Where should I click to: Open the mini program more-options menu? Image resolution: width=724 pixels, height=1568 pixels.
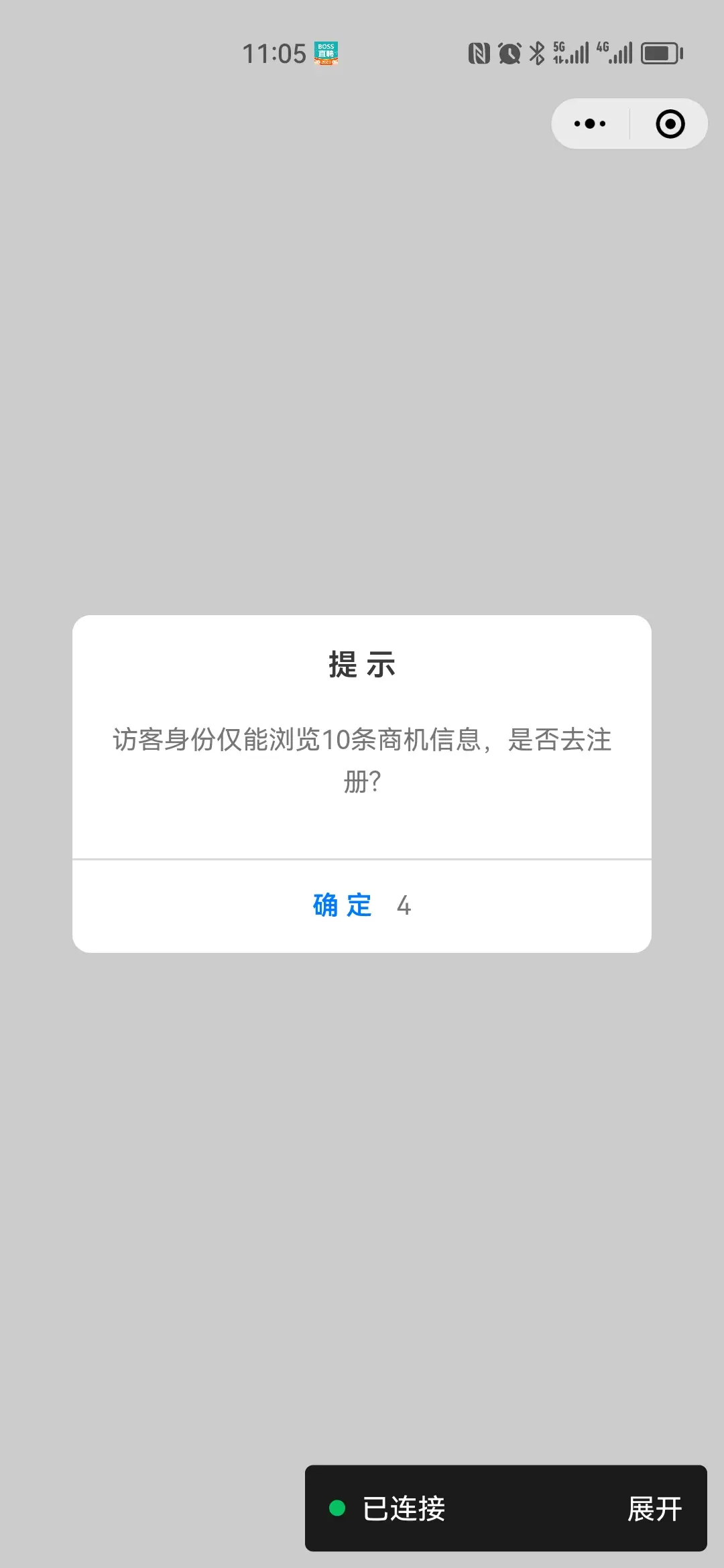pos(590,124)
